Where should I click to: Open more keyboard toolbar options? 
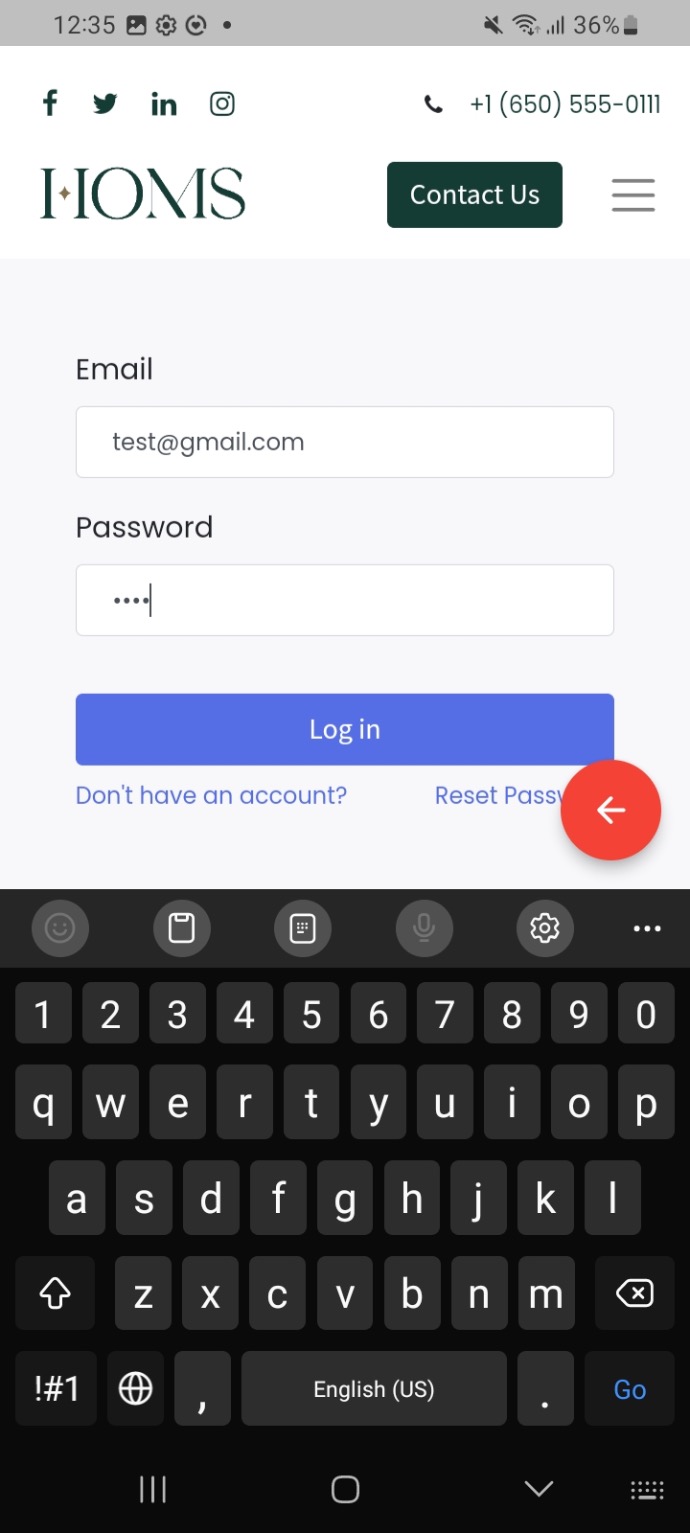647,929
